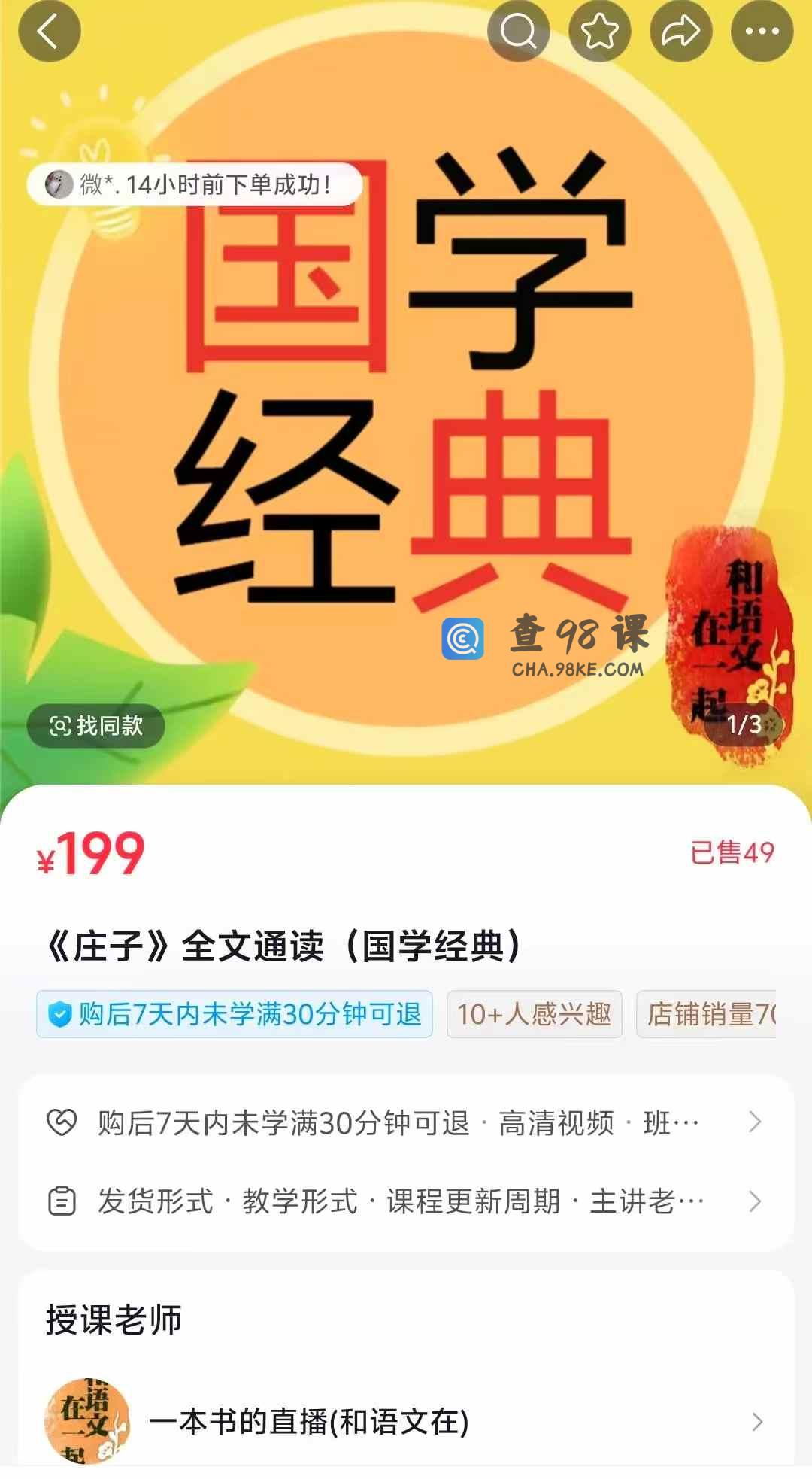The image size is (812, 1479).
Task: Expand the 购后7天内未学满30分钟可退 · 高清视频 service row
Action: [x=406, y=1122]
